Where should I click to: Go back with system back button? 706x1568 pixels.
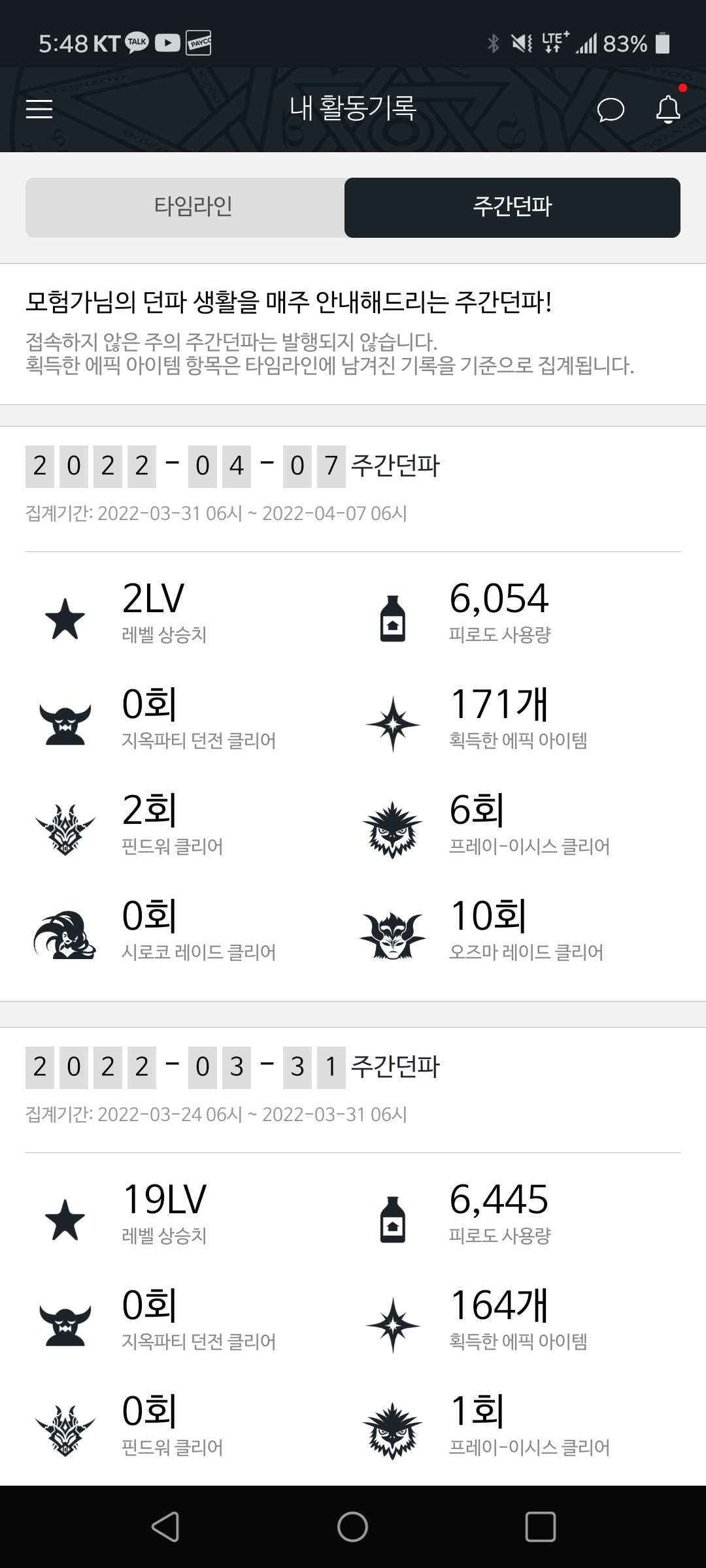pyautogui.click(x=165, y=1527)
